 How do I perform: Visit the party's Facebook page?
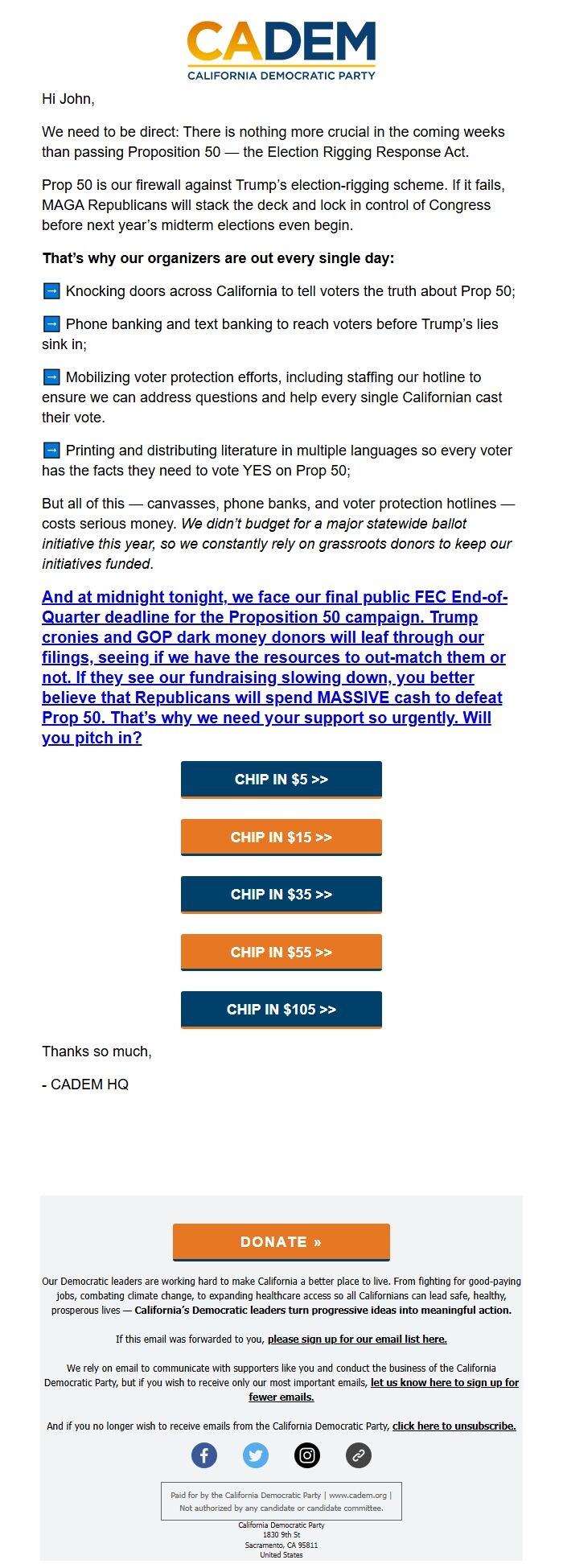point(204,1455)
